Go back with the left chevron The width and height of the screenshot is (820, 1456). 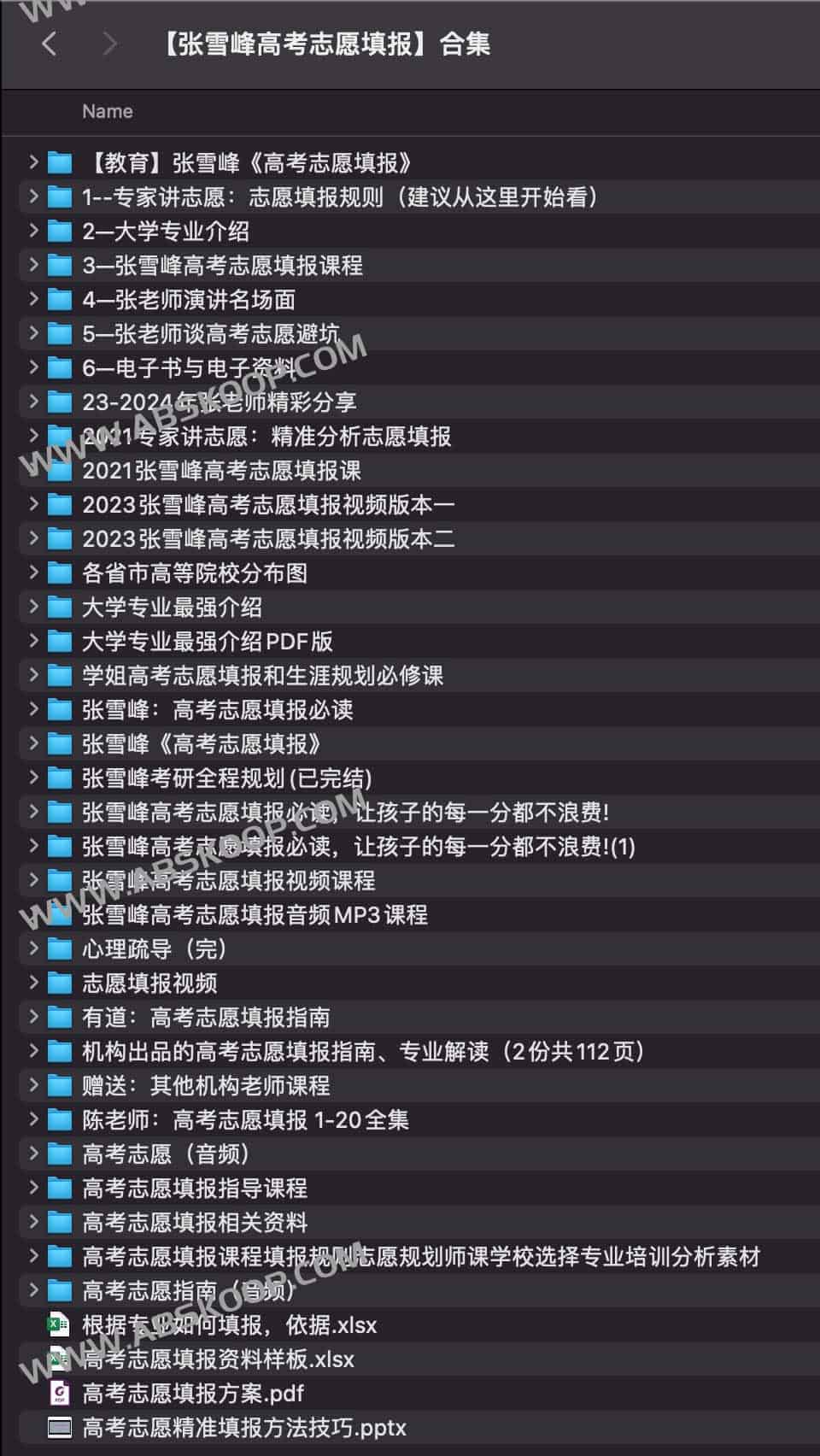(x=50, y=44)
